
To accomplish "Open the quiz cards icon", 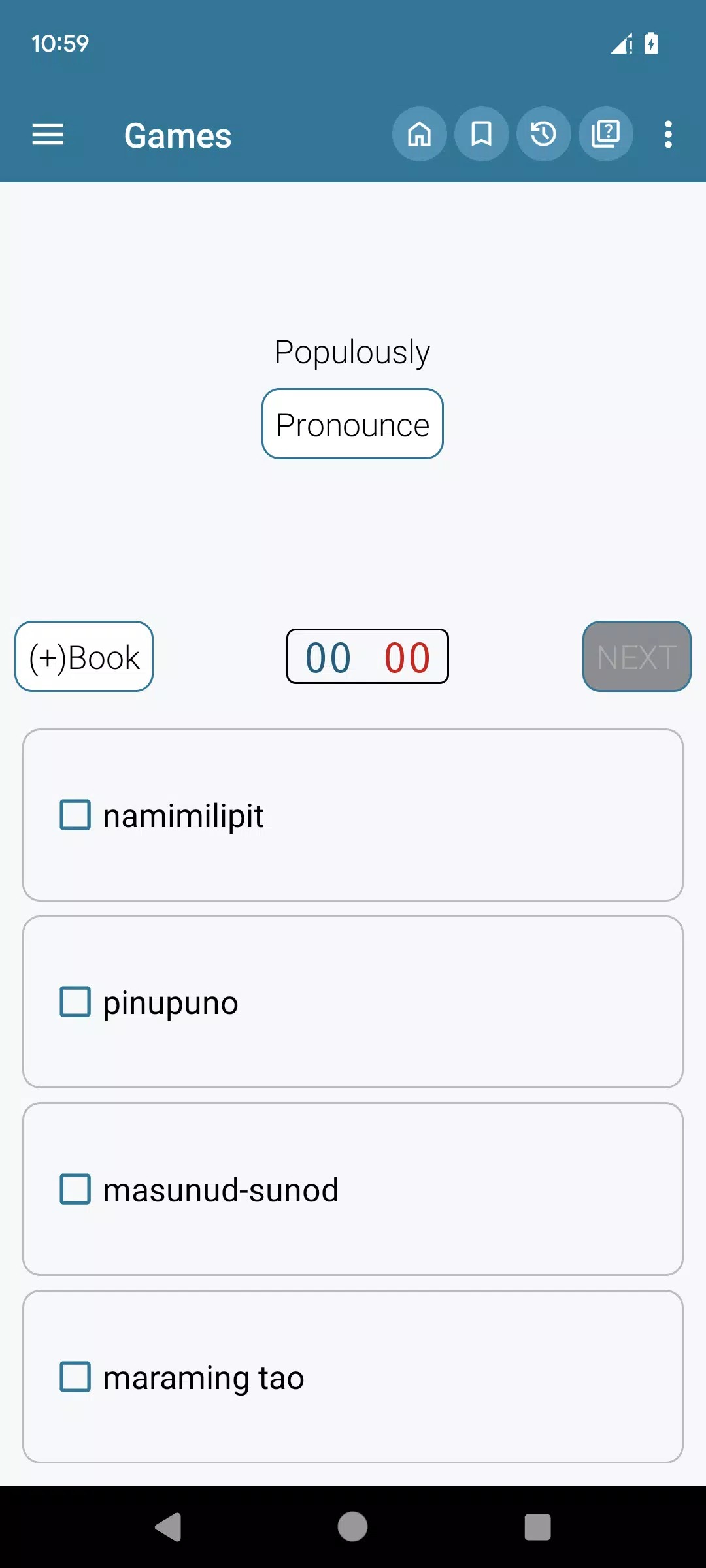I will click(605, 135).
